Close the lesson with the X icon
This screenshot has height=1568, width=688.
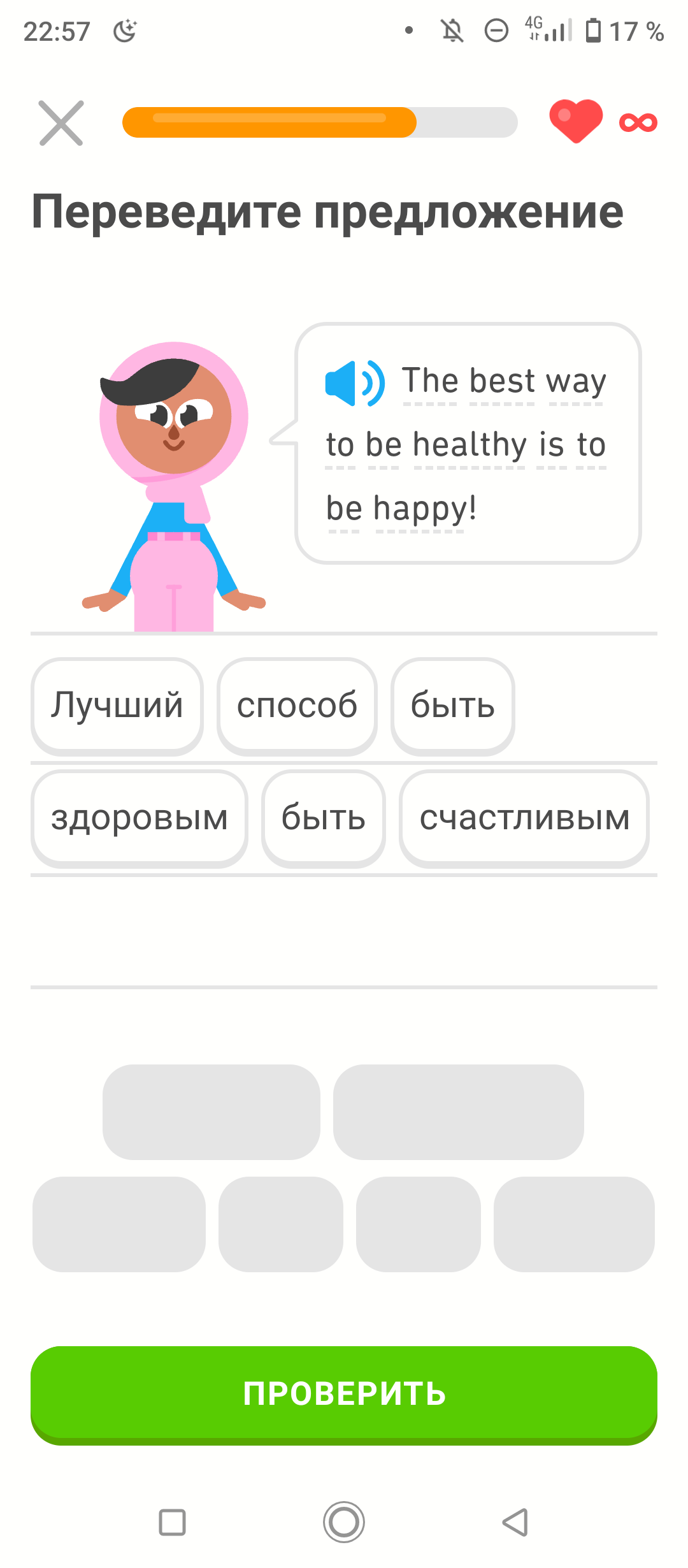pos(61,123)
